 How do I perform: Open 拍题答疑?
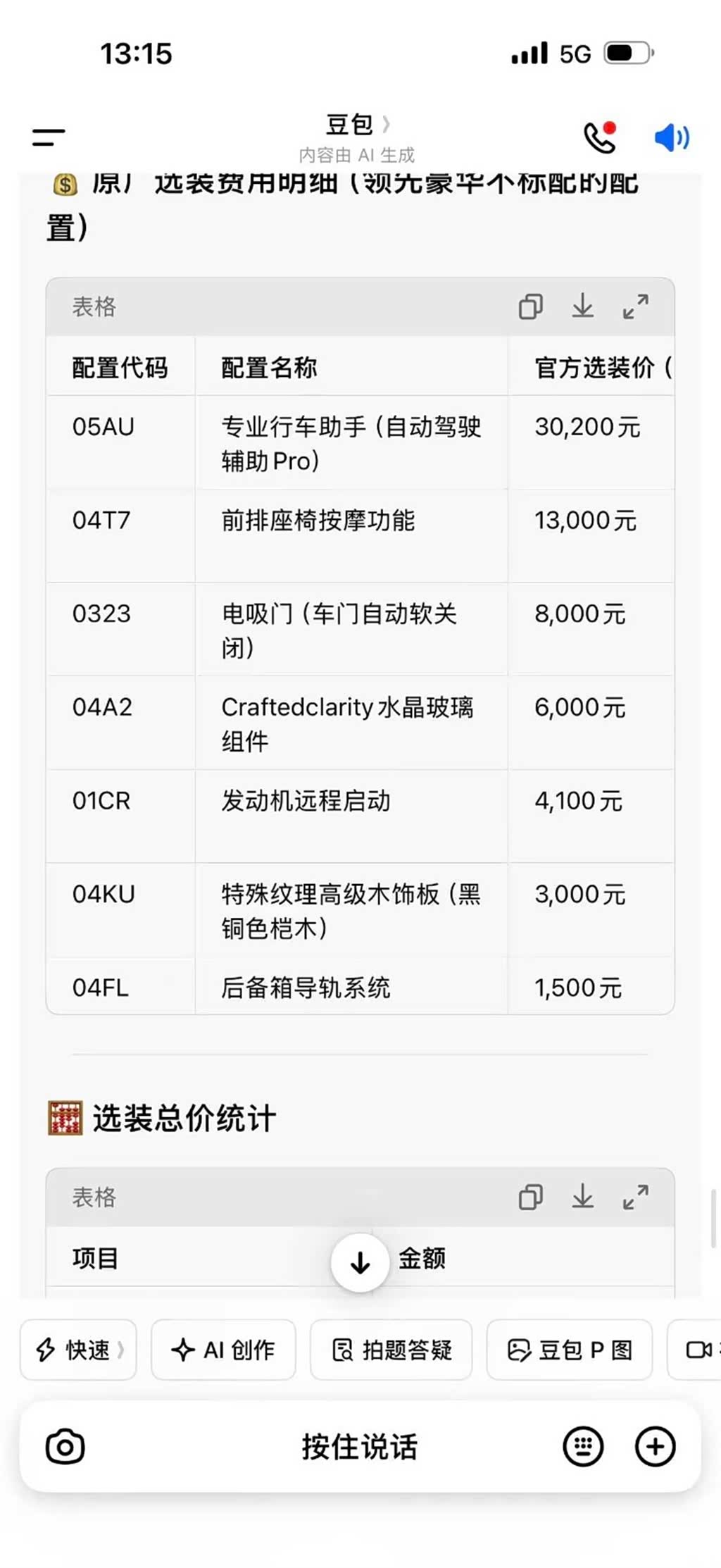pyautogui.click(x=391, y=1350)
